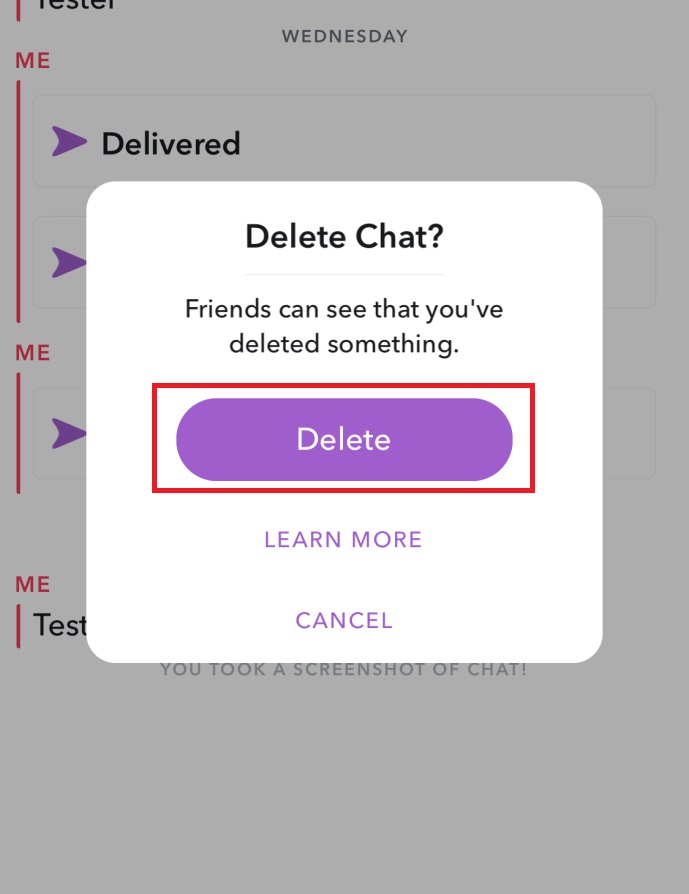
Task: Confirm by tapping the purple Delete button
Action: coord(344,440)
